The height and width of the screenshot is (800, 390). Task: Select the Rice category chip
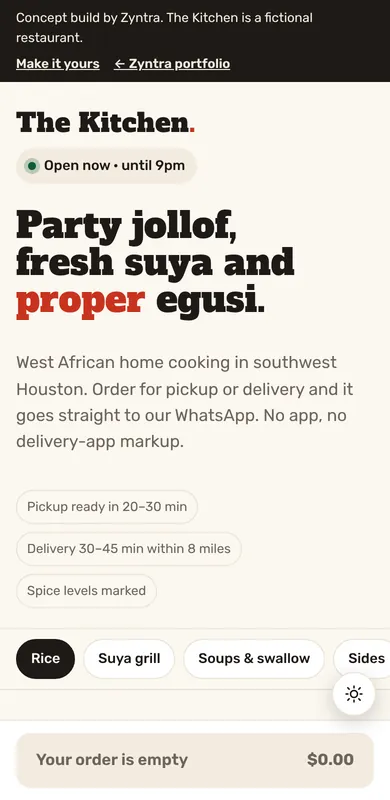coord(45,659)
